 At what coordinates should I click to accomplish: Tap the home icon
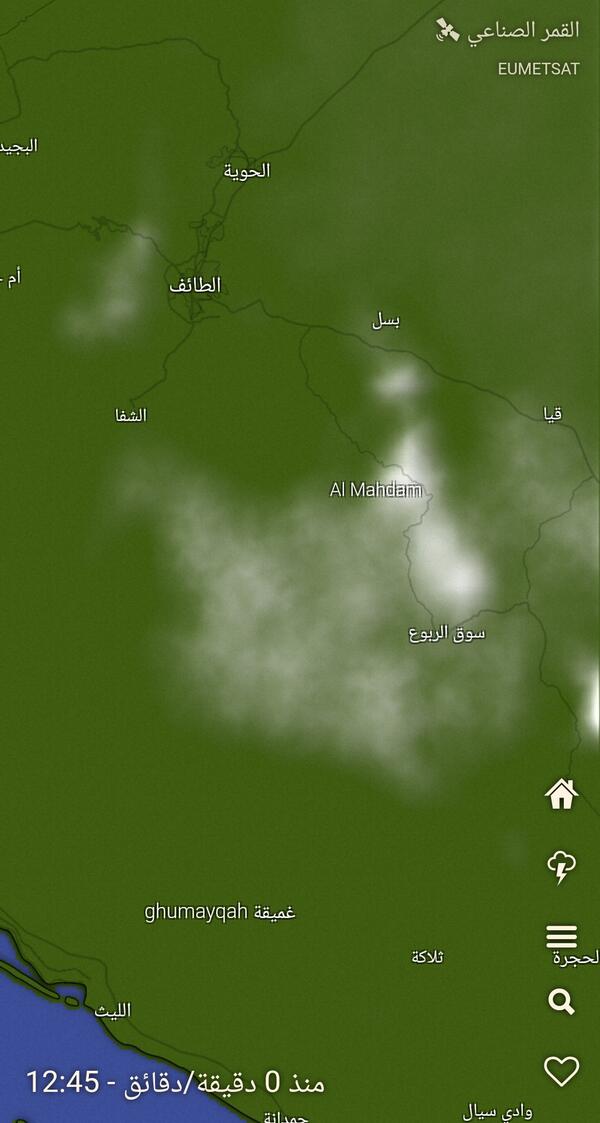click(561, 794)
